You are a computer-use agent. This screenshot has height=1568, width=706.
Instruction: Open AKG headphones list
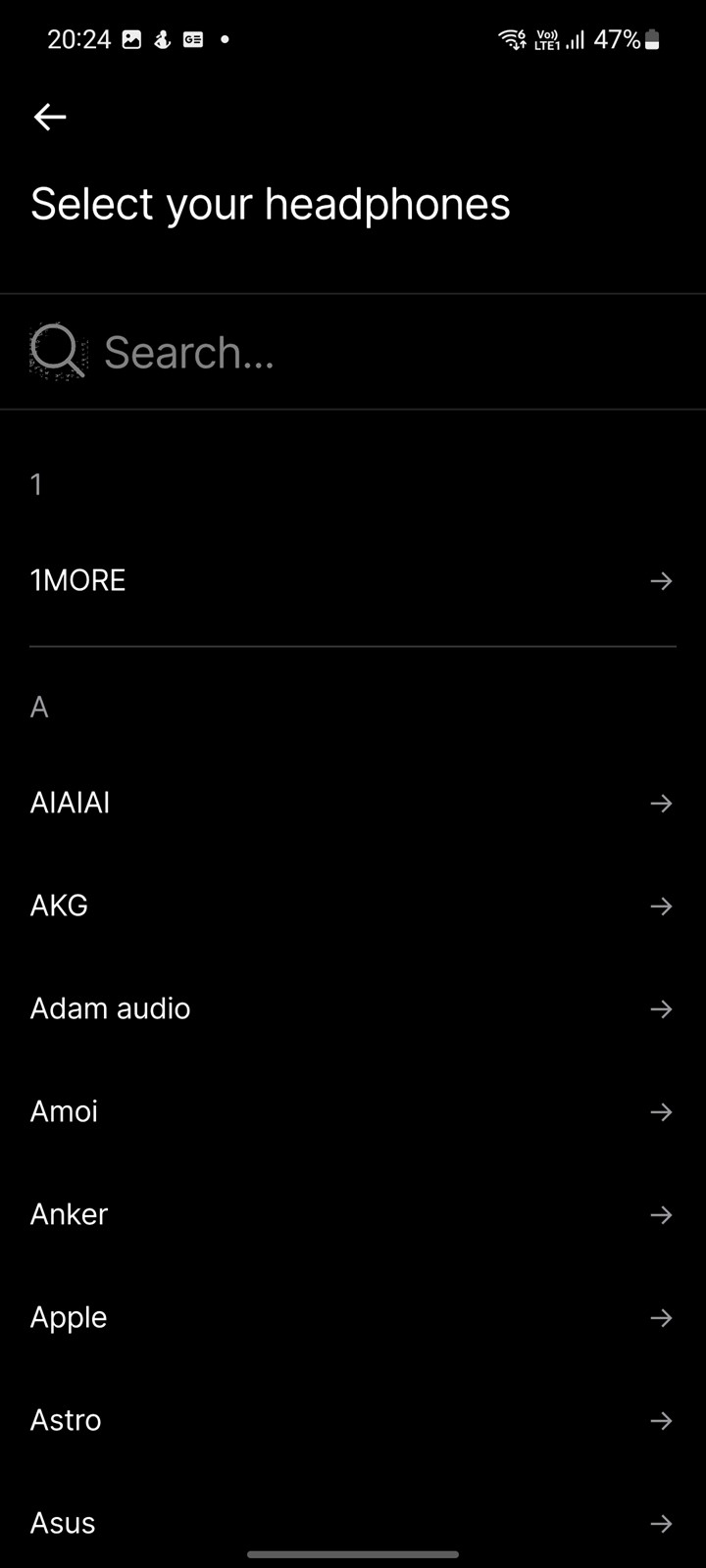tap(353, 906)
